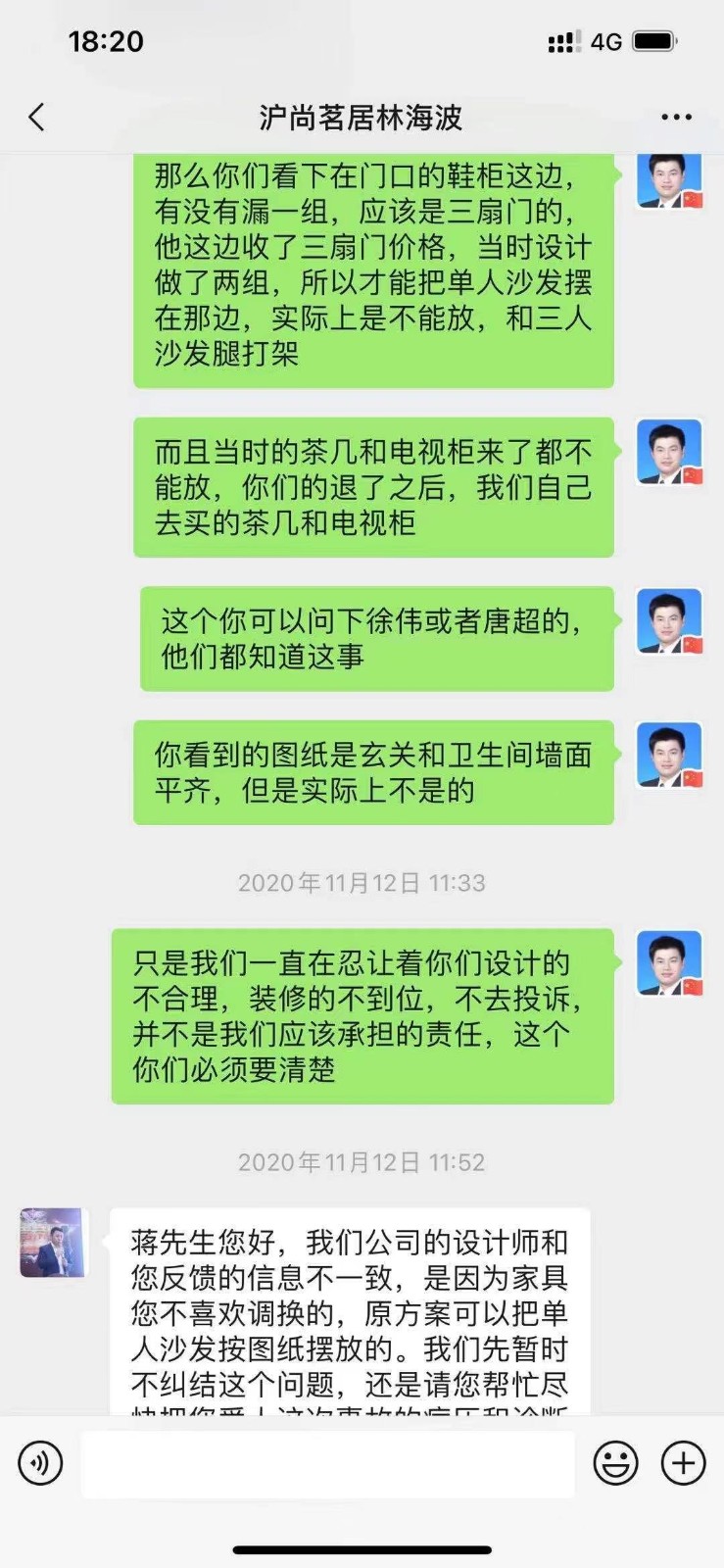The image size is (724, 1568).
Task: Switch to voice message input
Action: [x=40, y=1463]
